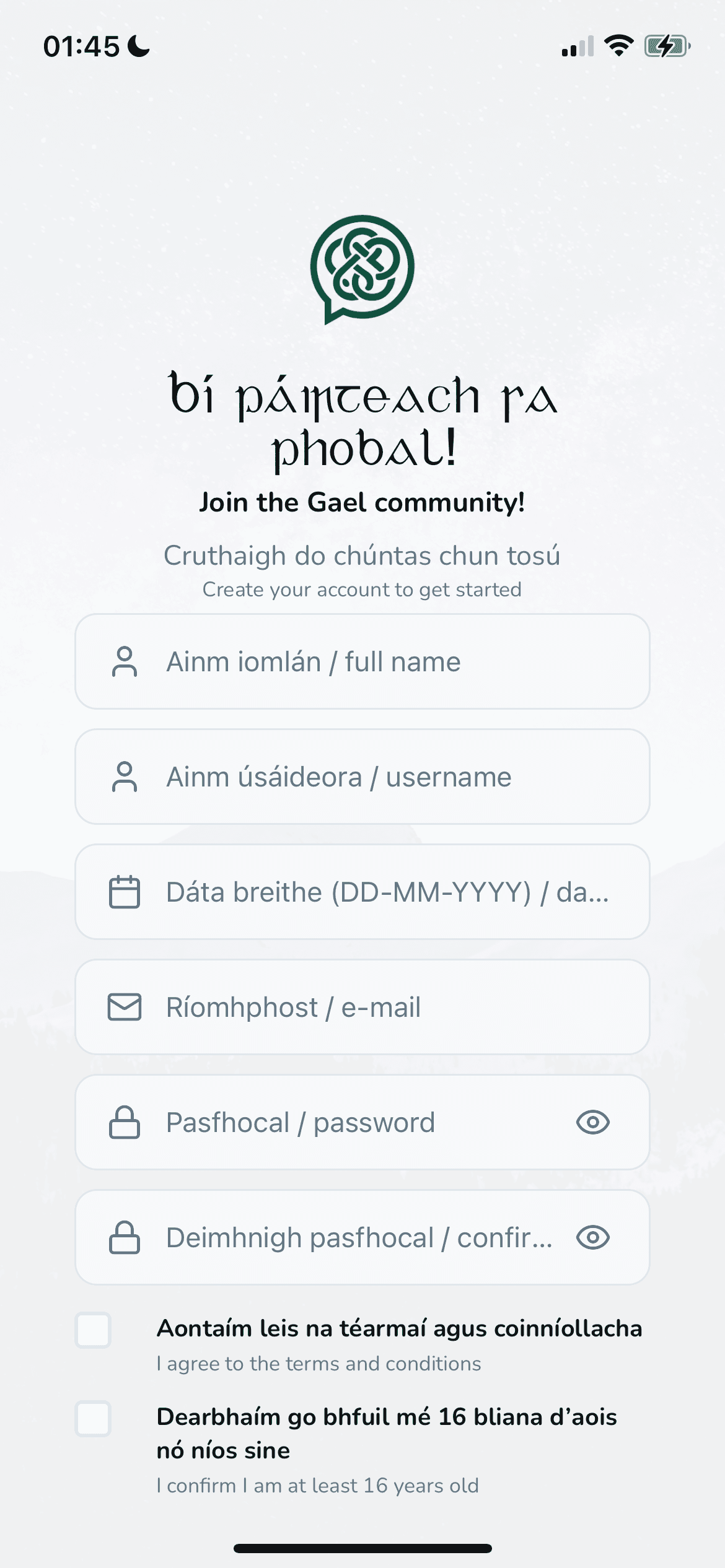
Task: Tick the at least 16 years old checkbox
Action: click(x=93, y=1418)
